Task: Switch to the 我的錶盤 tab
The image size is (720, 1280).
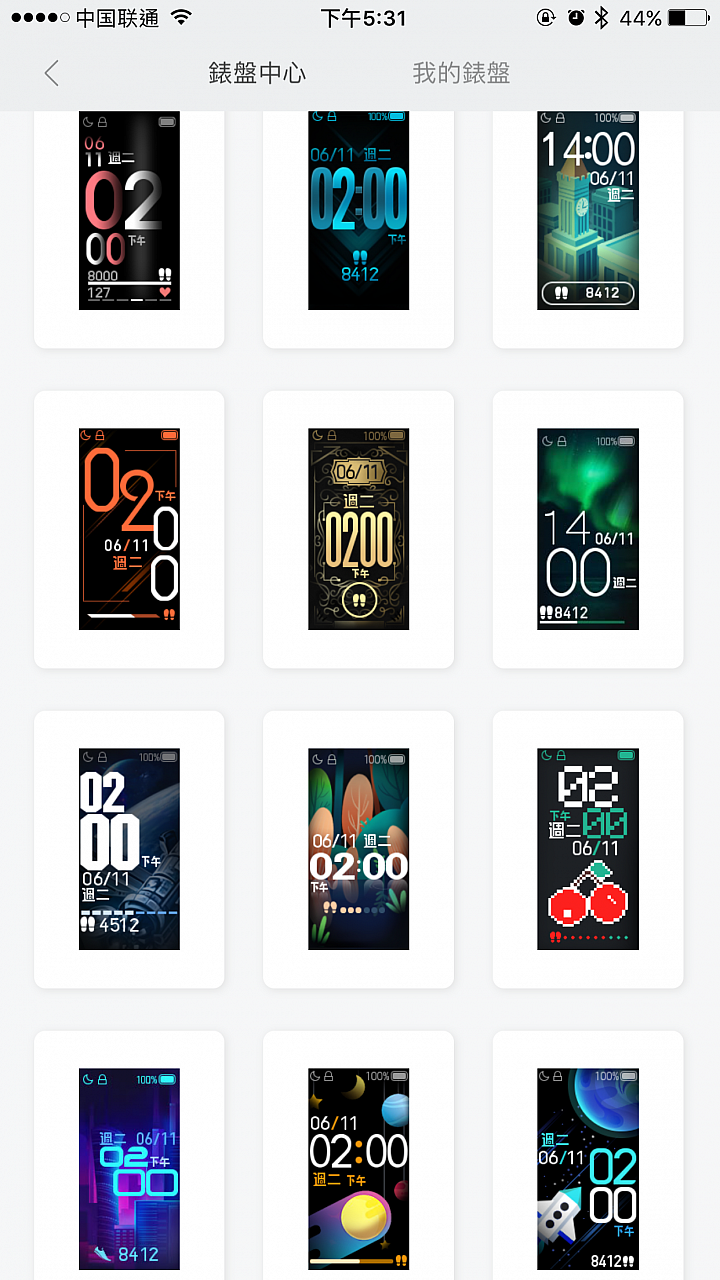Action: click(x=461, y=73)
